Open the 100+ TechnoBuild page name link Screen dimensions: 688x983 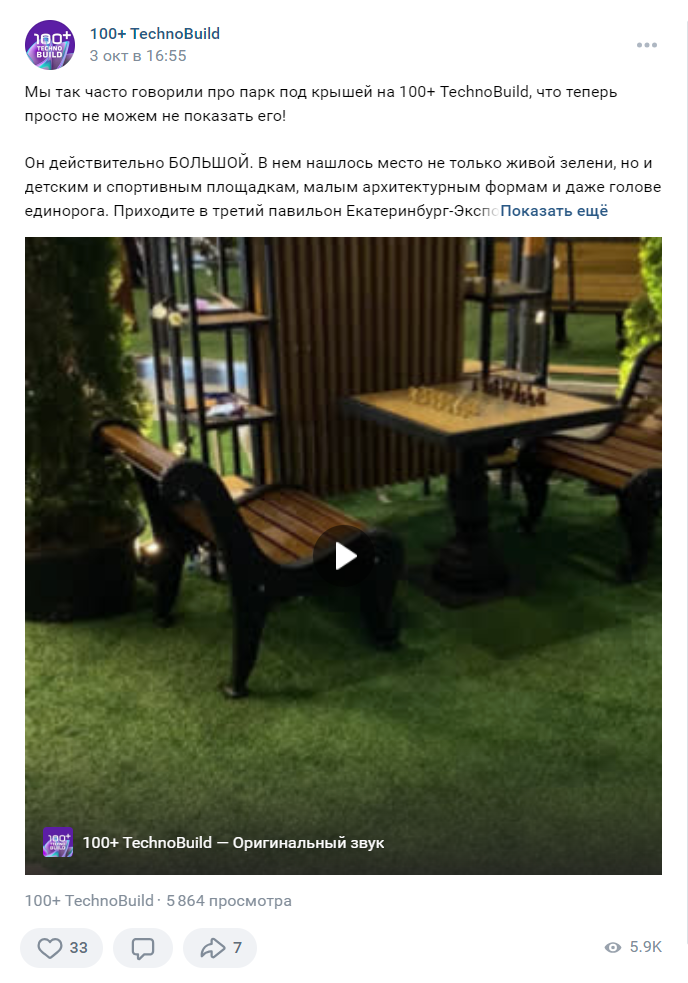pyautogui.click(x=155, y=34)
